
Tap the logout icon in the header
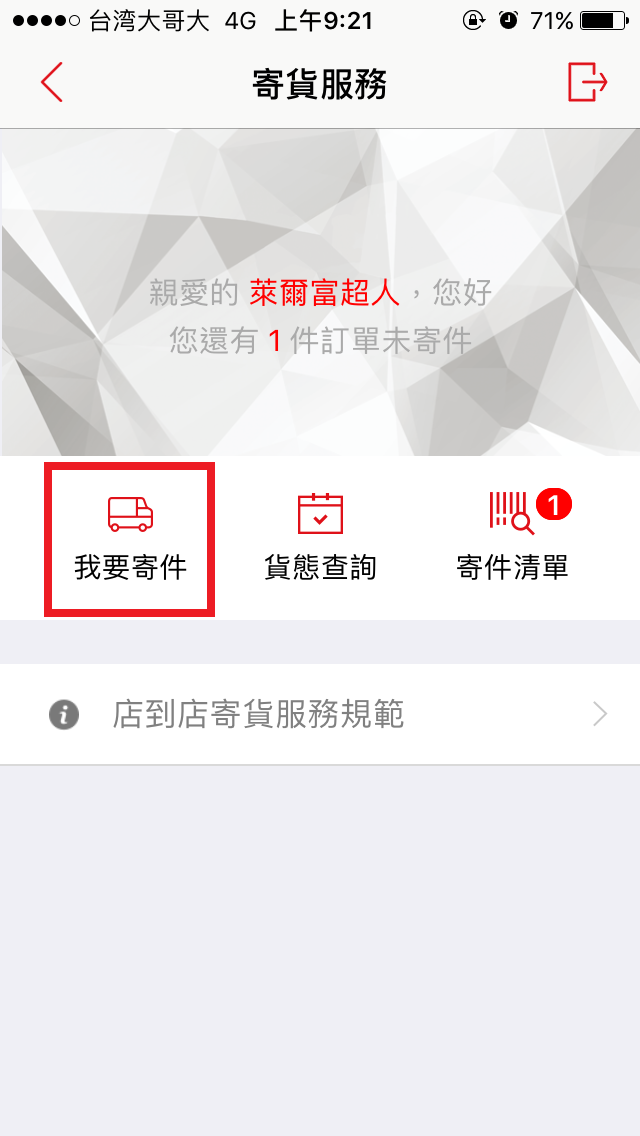coord(587,82)
